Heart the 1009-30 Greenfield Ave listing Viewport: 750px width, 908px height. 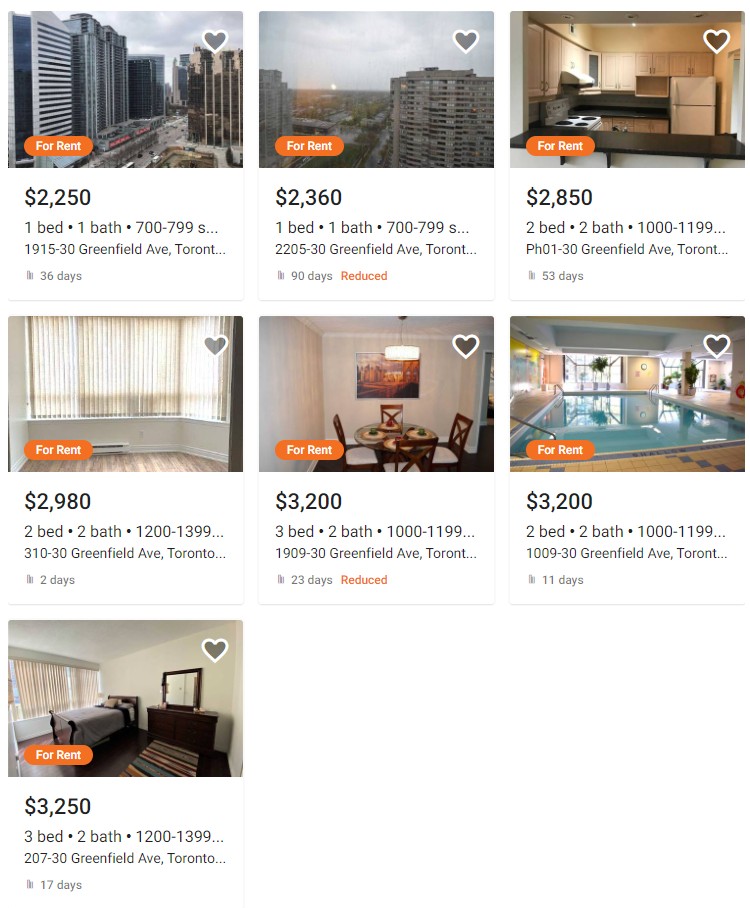pos(717,346)
